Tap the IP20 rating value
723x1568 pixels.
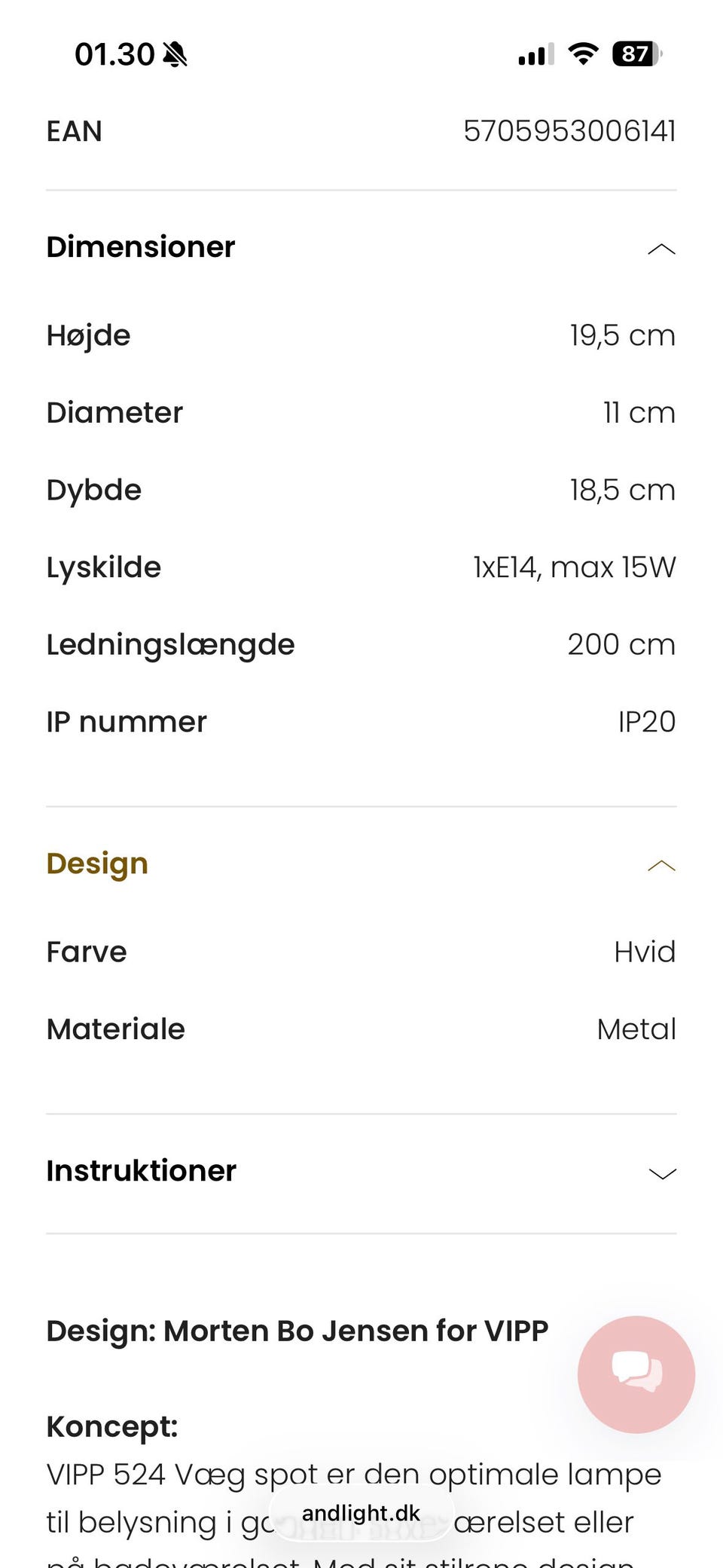pyautogui.click(x=645, y=721)
